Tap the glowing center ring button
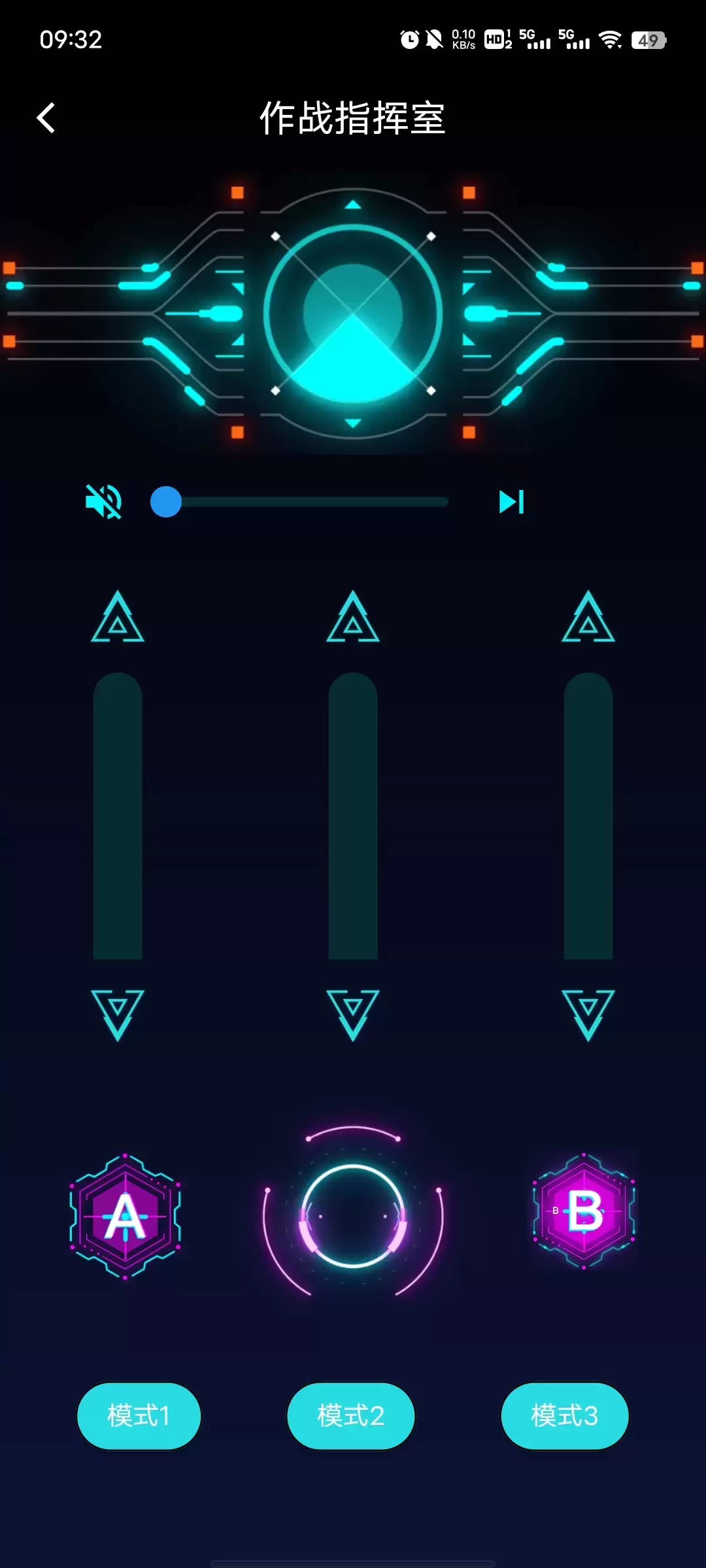This screenshot has width=706, height=1568. point(353,1216)
